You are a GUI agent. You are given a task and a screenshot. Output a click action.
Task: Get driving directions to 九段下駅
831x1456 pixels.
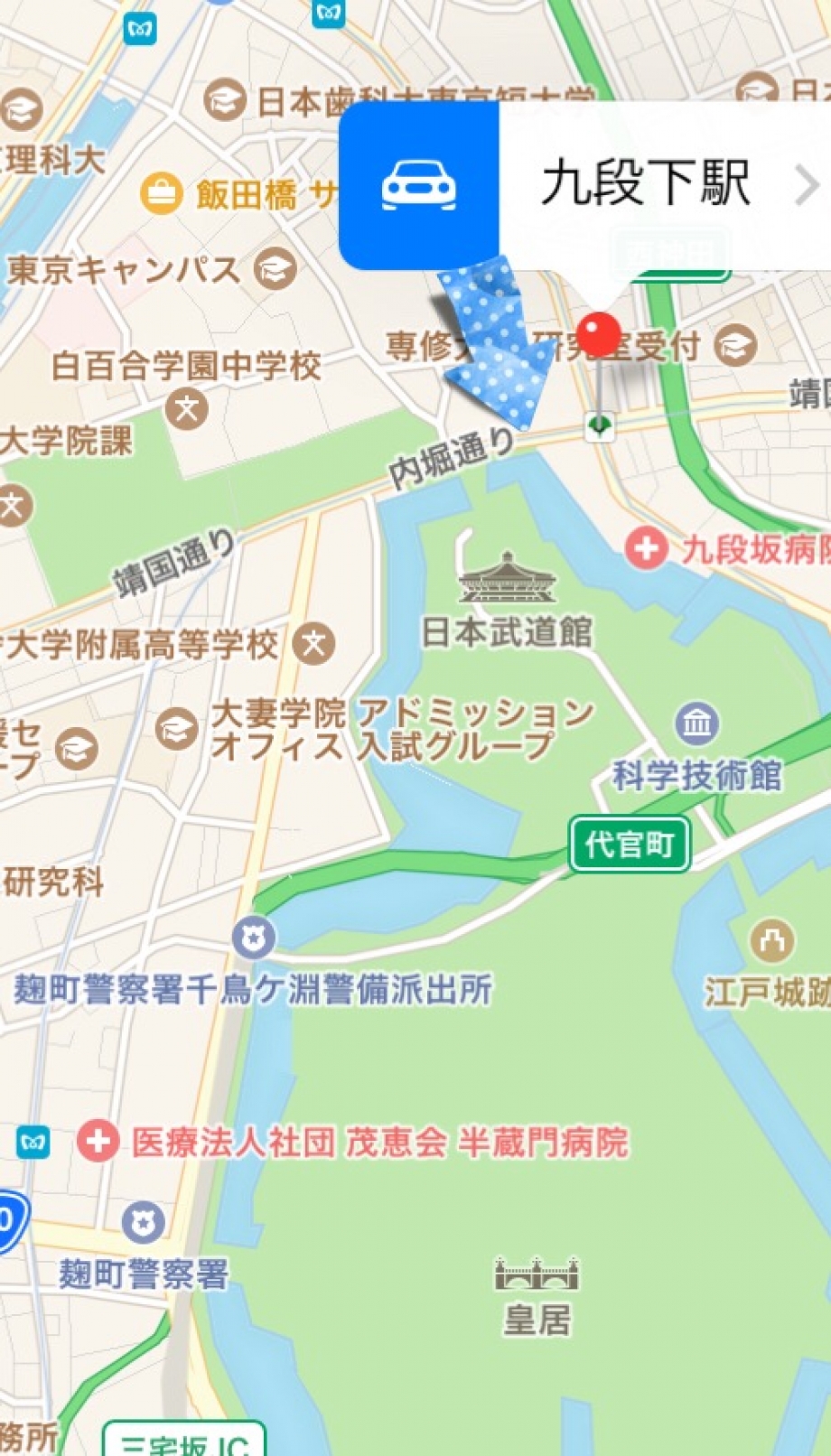418,185
